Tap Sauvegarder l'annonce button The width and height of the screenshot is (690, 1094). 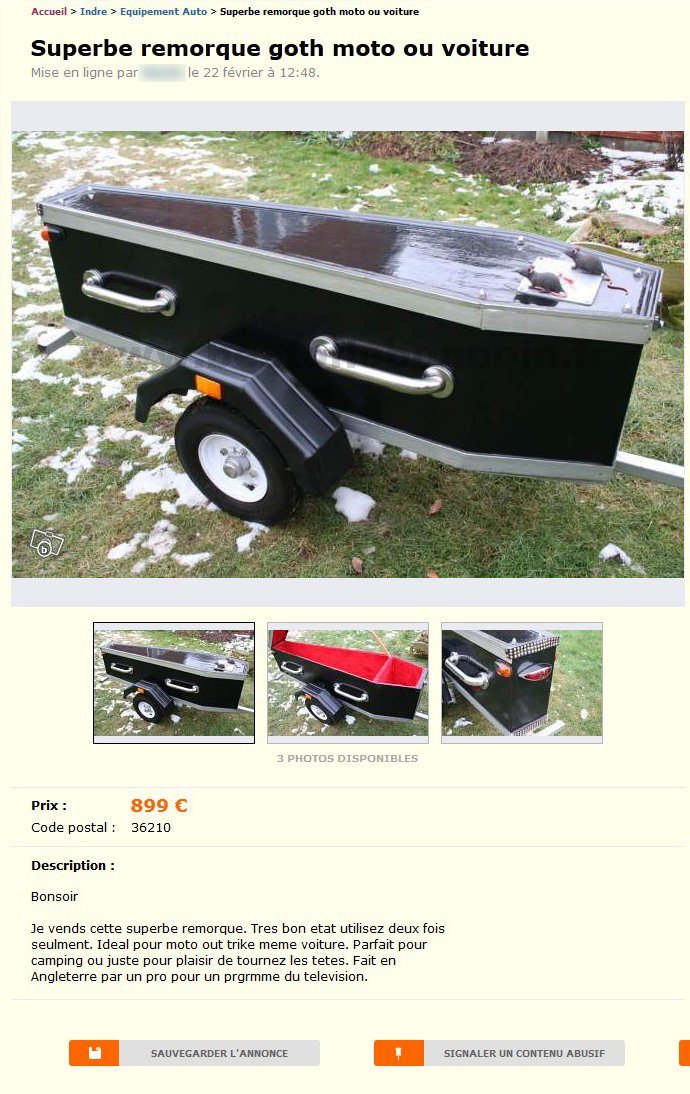click(195, 1053)
